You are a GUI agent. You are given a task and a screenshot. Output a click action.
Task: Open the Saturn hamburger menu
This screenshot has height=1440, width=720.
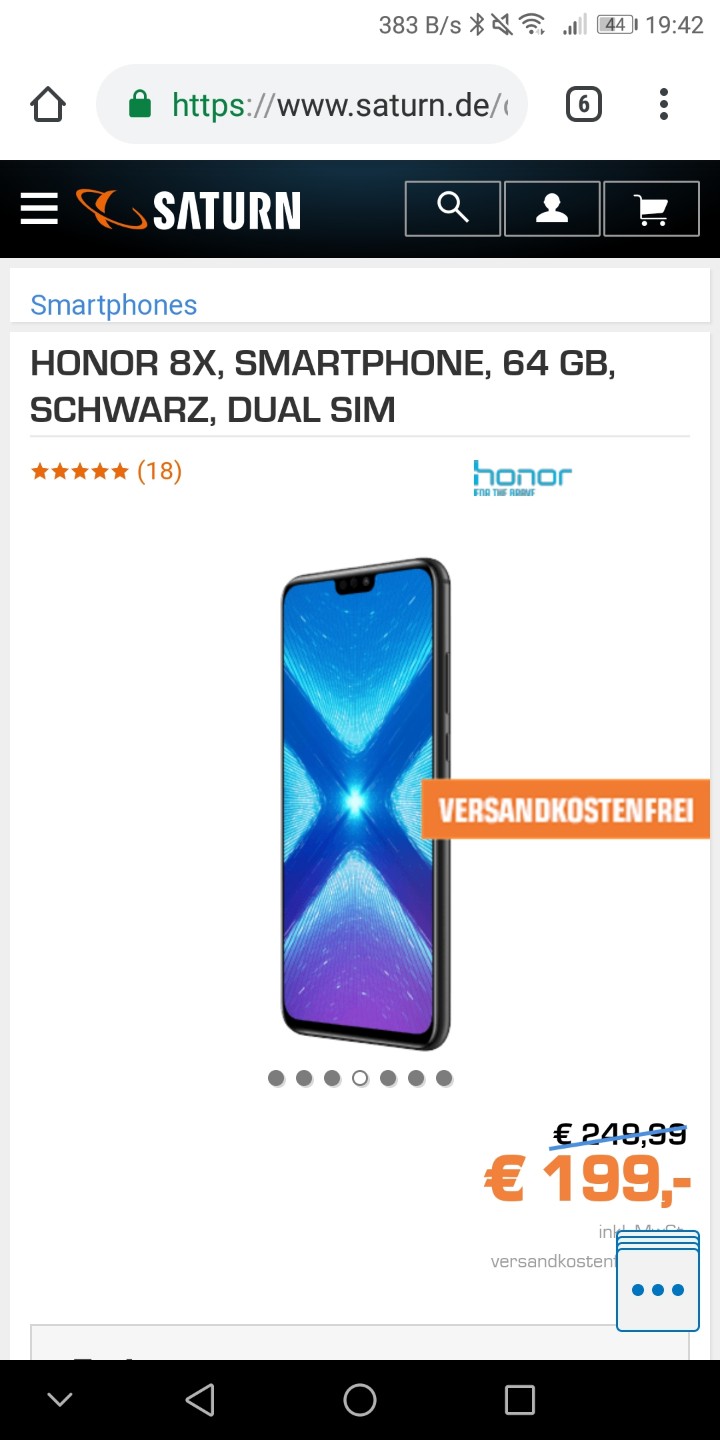pyautogui.click(x=39, y=209)
